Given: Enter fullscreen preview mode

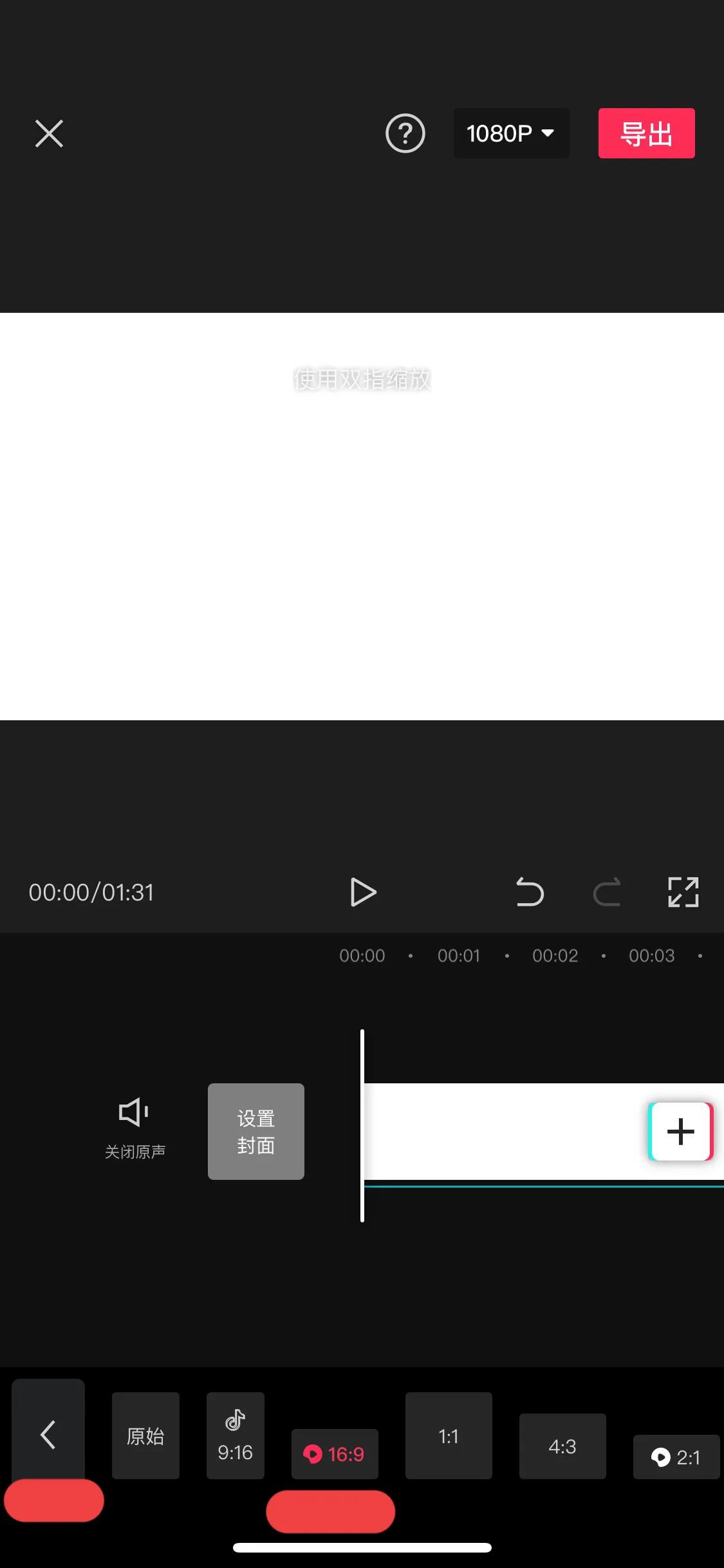Looking at the screenshot, I should tap(683, 892).
